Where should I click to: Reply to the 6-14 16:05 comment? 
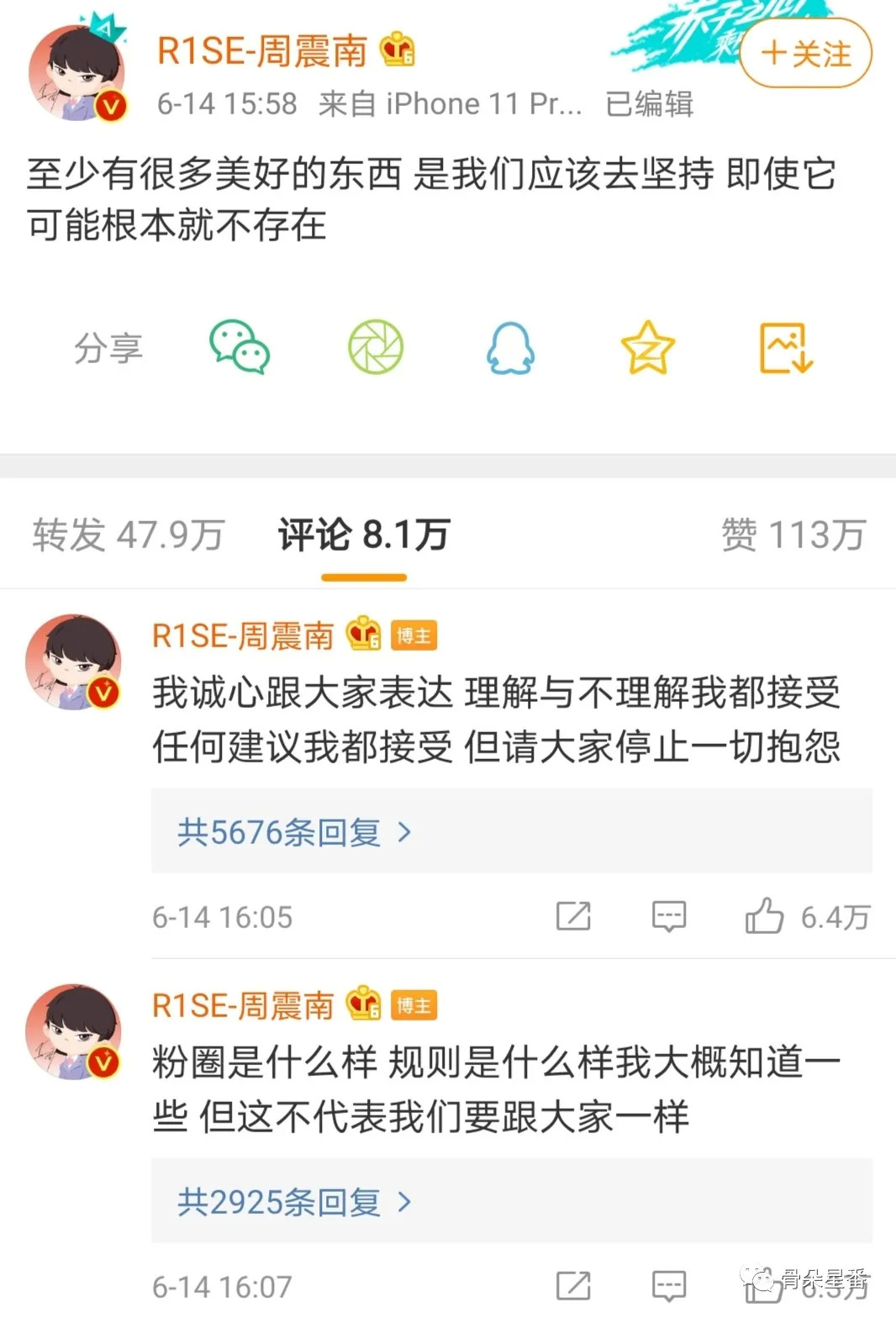[669, 916]
